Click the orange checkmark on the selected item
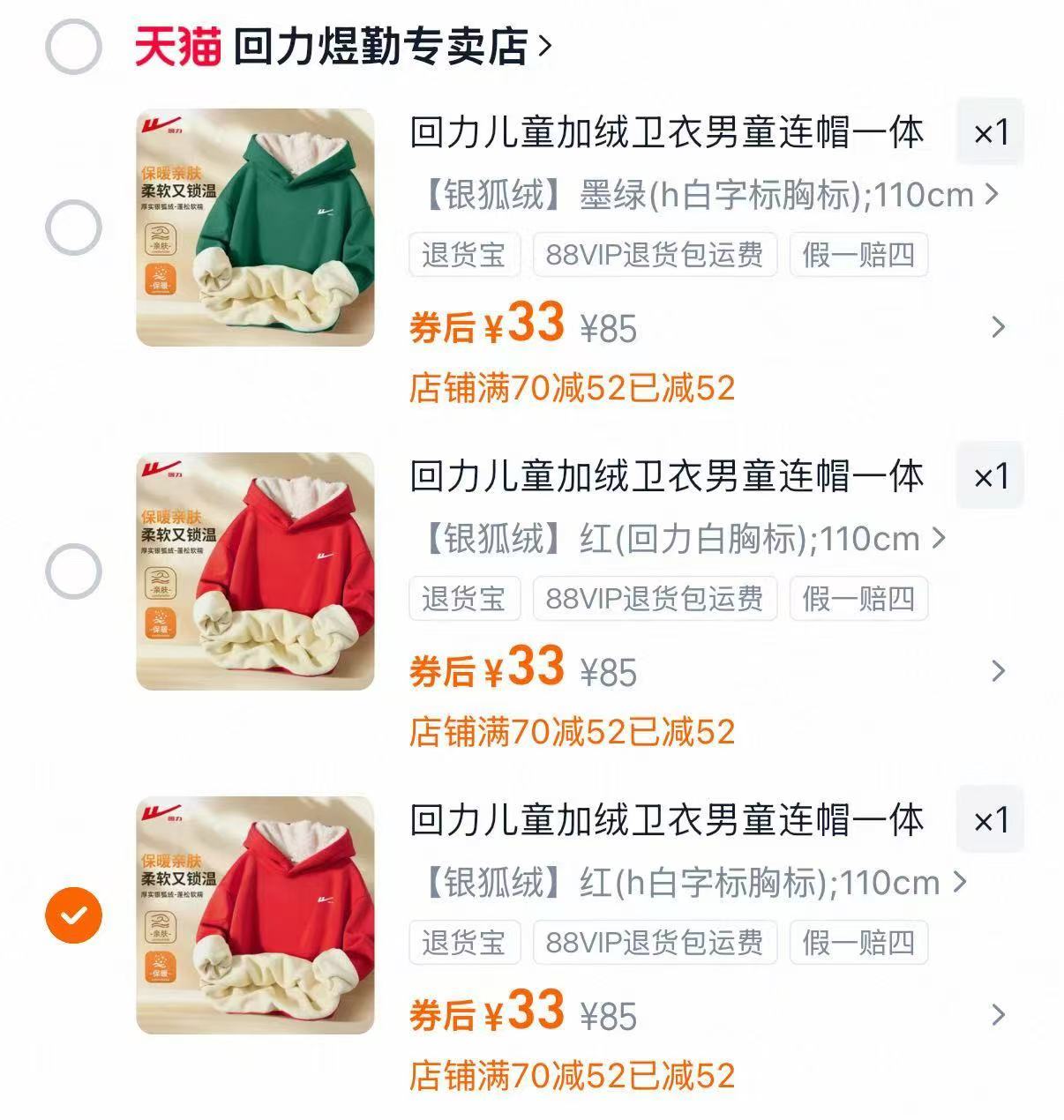Viewport: 1064px width, 1120px height. pyautogui.click(x=72, y=915)
